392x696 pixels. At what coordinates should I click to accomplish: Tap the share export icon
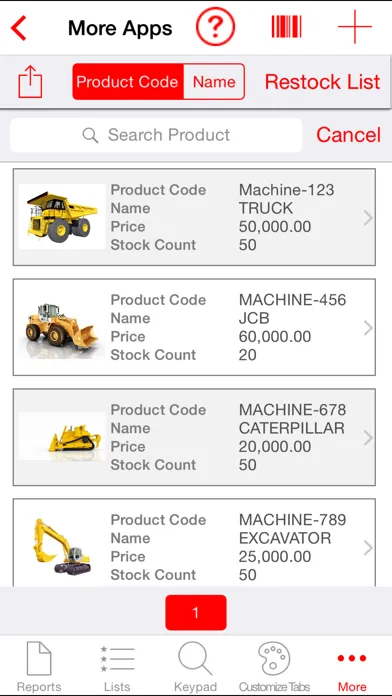pyautogui.click(x=30, y=82)
